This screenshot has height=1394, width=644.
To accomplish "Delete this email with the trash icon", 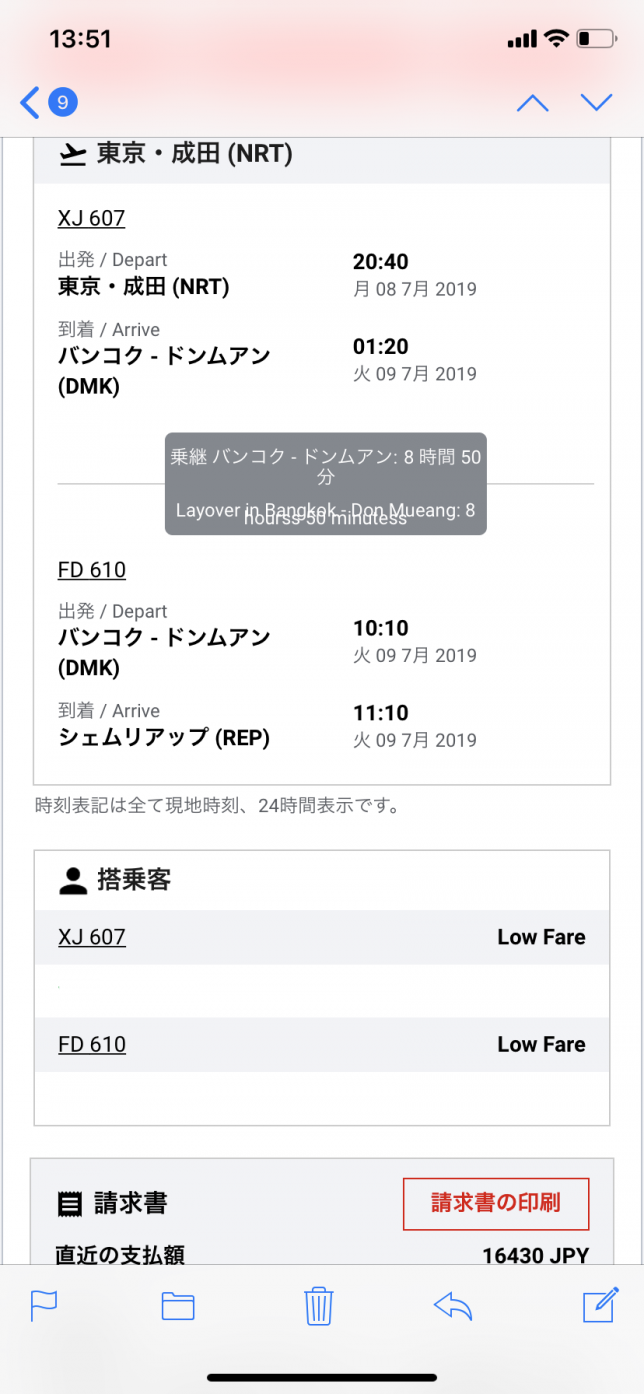I will 318,1305.
